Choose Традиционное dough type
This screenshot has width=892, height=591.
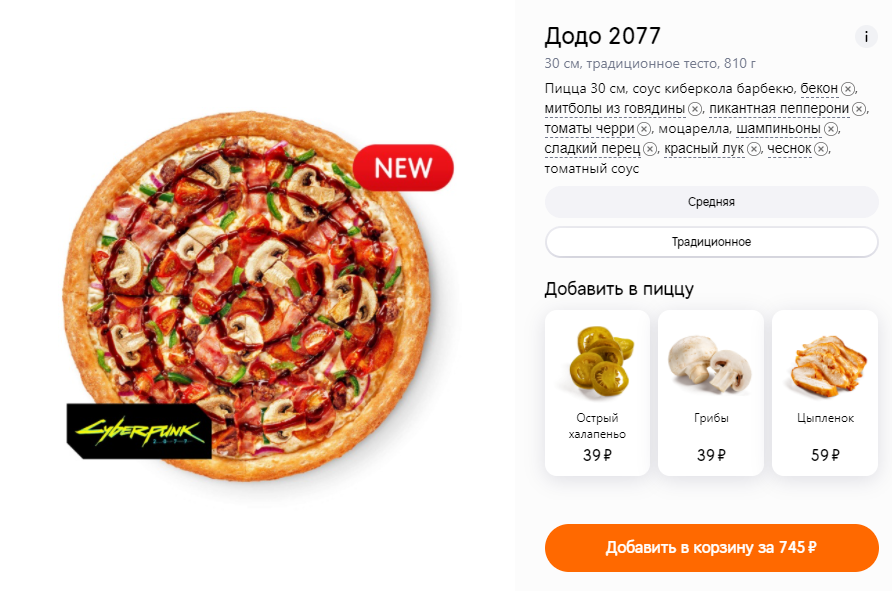[x=711, y=242]
